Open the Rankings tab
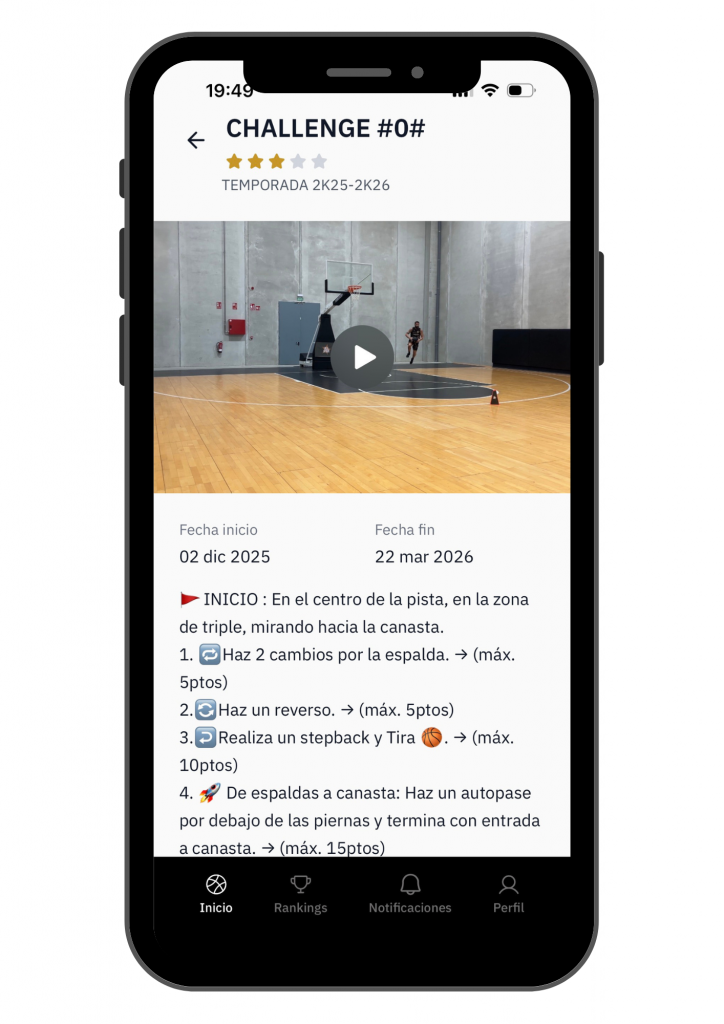Viewport: 724px width, 1024px height. [300, 893]
